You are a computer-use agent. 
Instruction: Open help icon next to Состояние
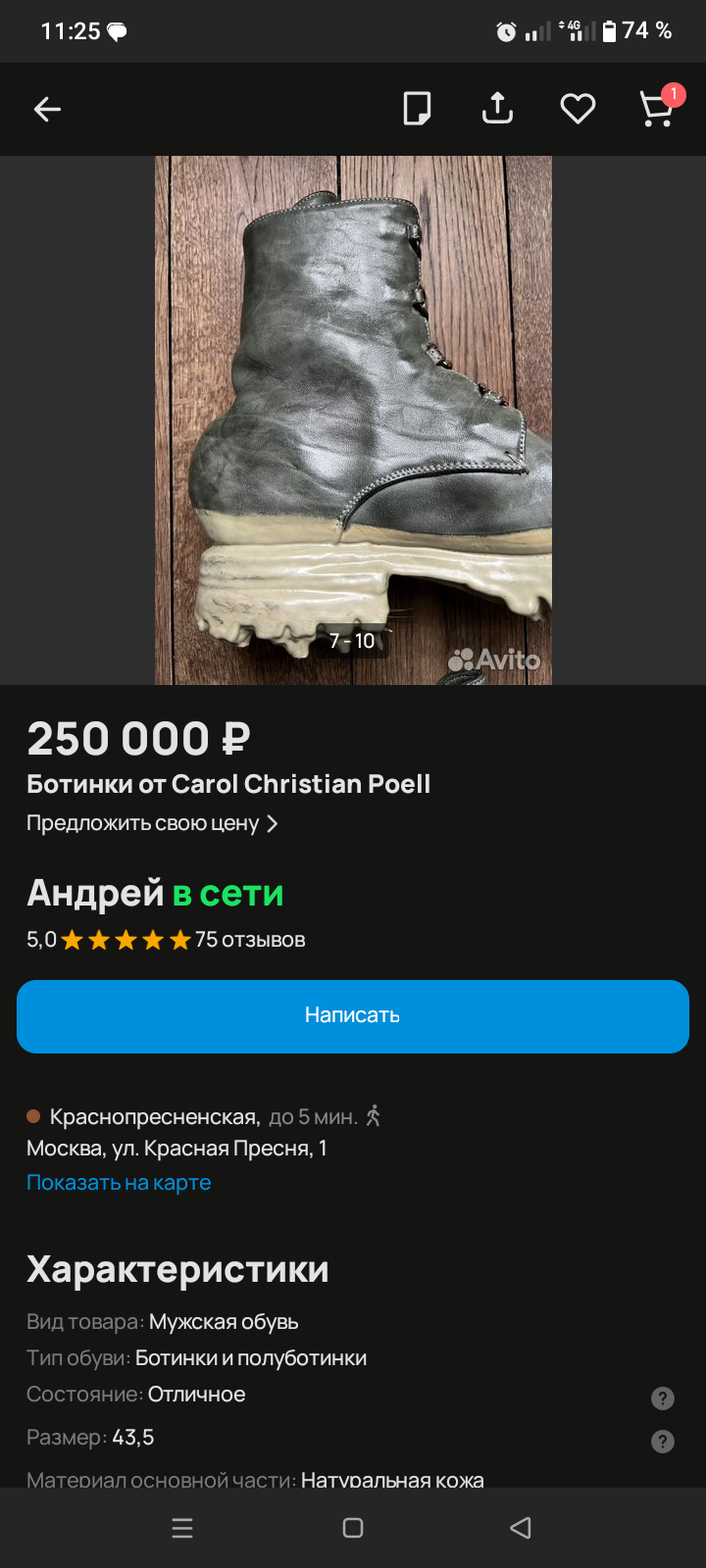pos(663,1398)
